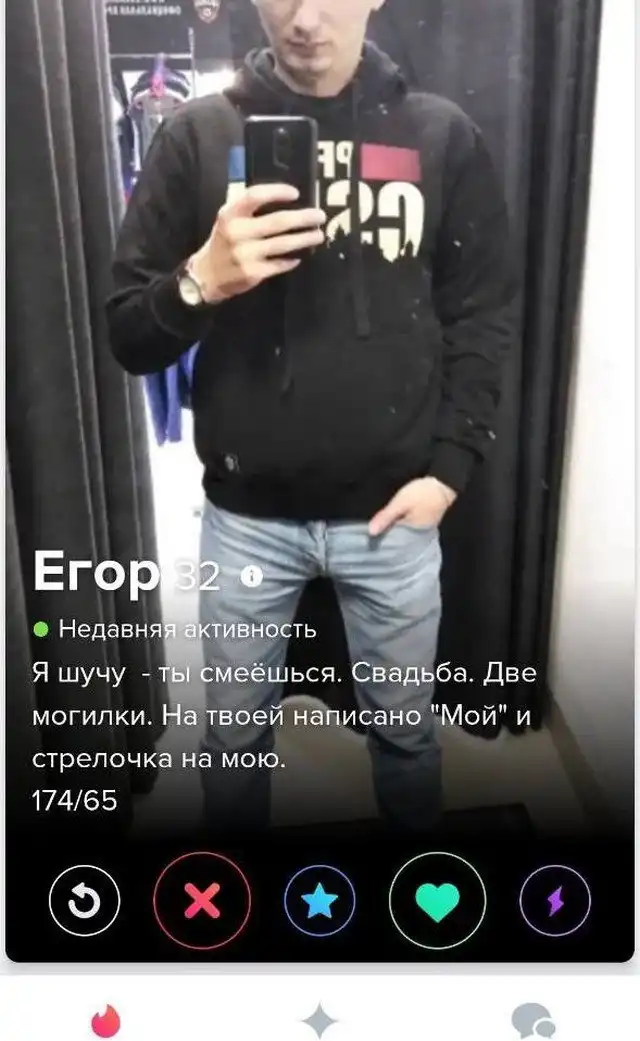Open Егор's profile info icon

(x=252, y=577)
